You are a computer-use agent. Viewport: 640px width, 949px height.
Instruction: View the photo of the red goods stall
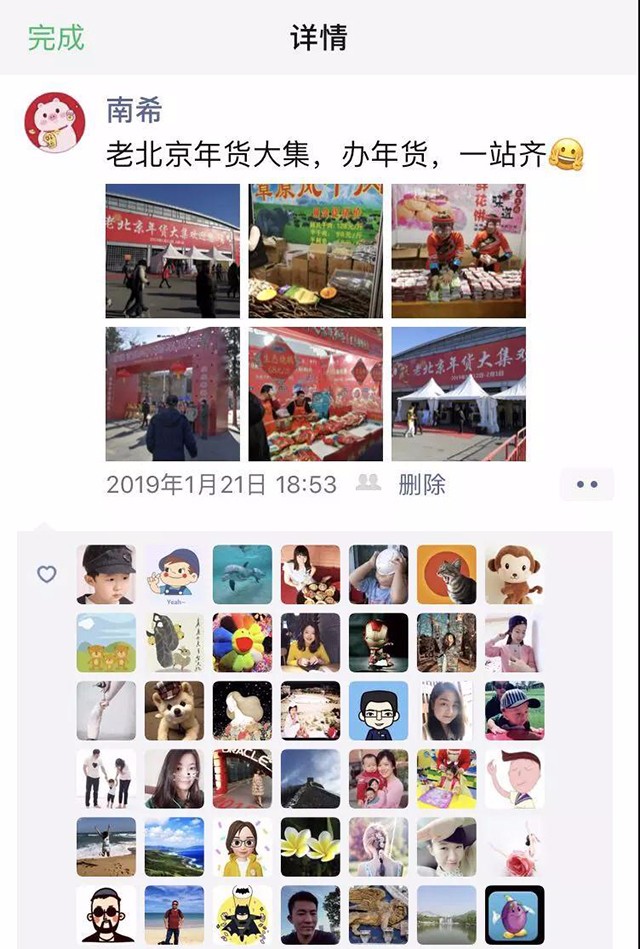315,394
